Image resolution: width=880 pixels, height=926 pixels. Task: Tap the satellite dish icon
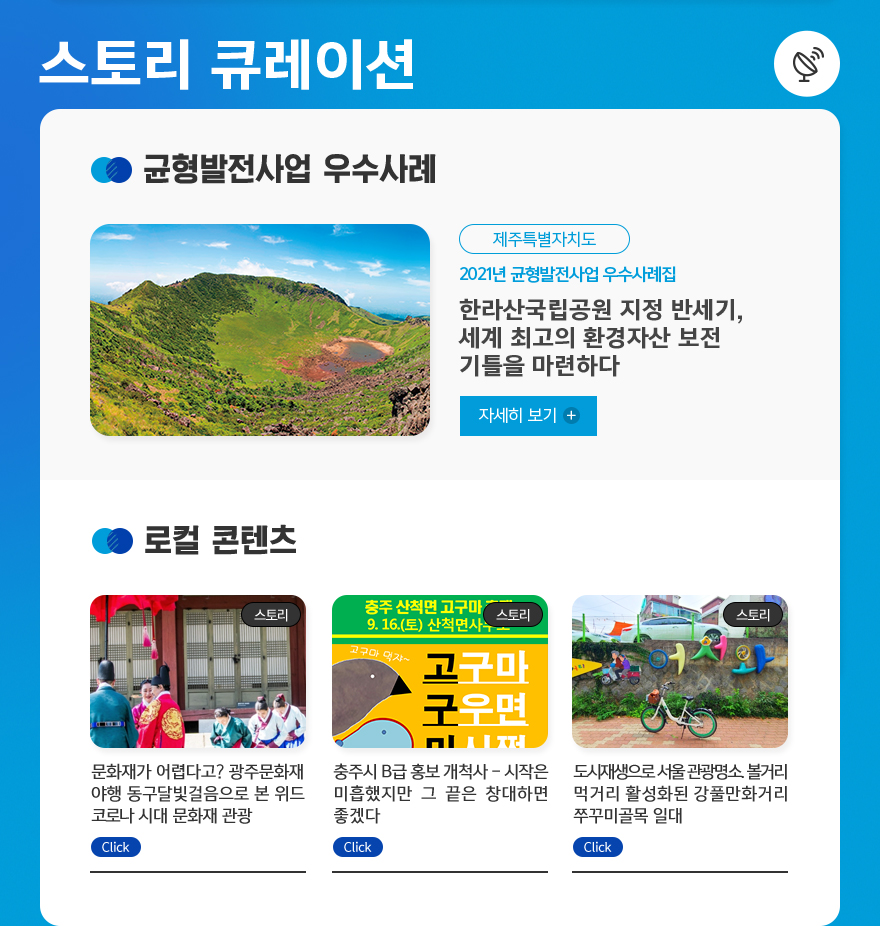[x=807, y=64]
